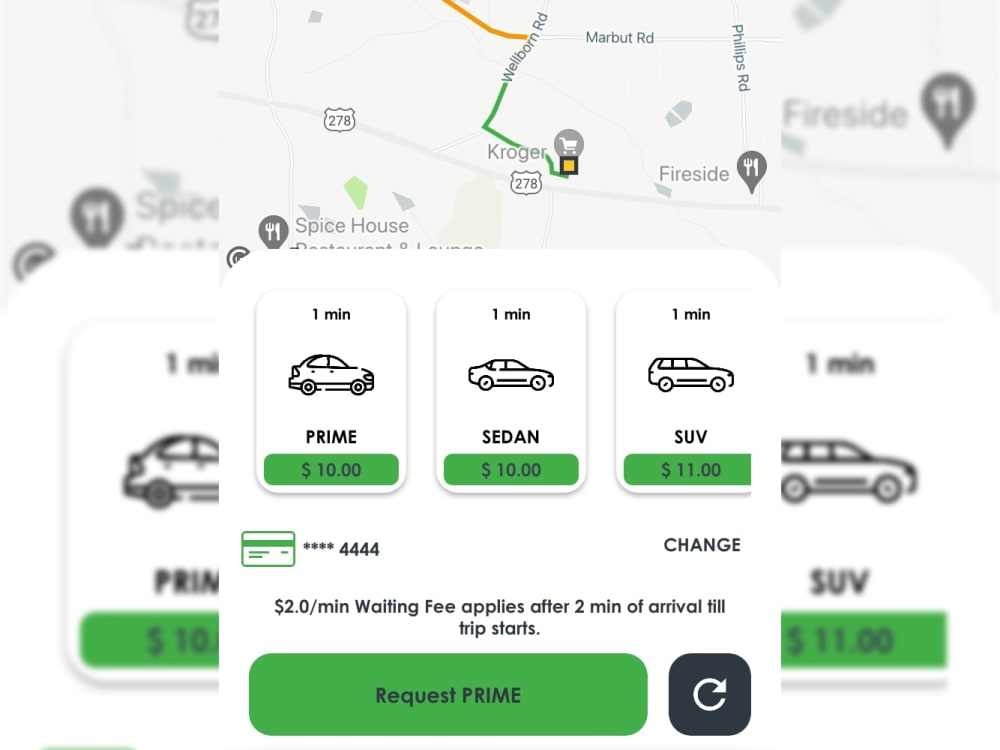Viewport: 1000px width, 750px height.
Task: Tap CHANGE to switch payment method
Action: click(x=702, y=545)
